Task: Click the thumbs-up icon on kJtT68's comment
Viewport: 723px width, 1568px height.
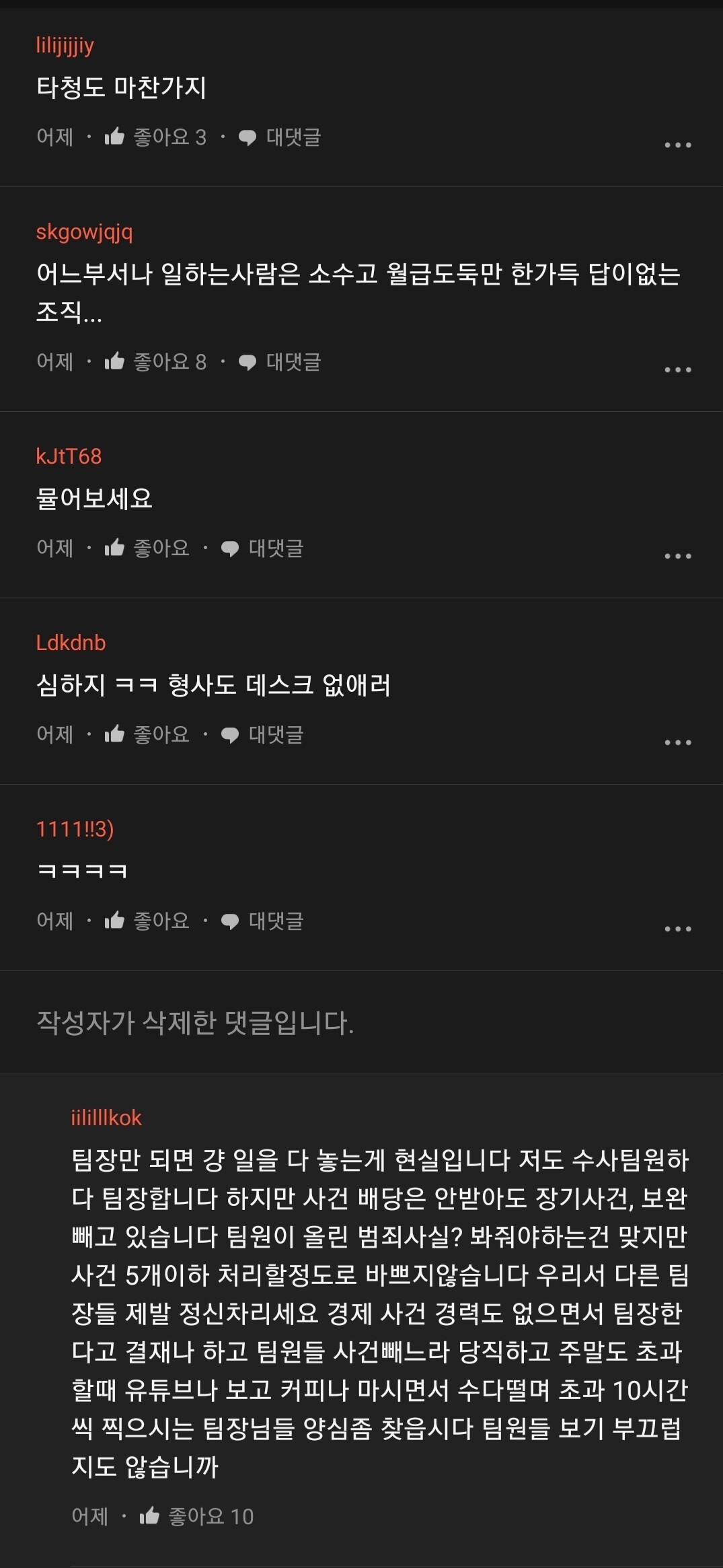Action: 116,547
